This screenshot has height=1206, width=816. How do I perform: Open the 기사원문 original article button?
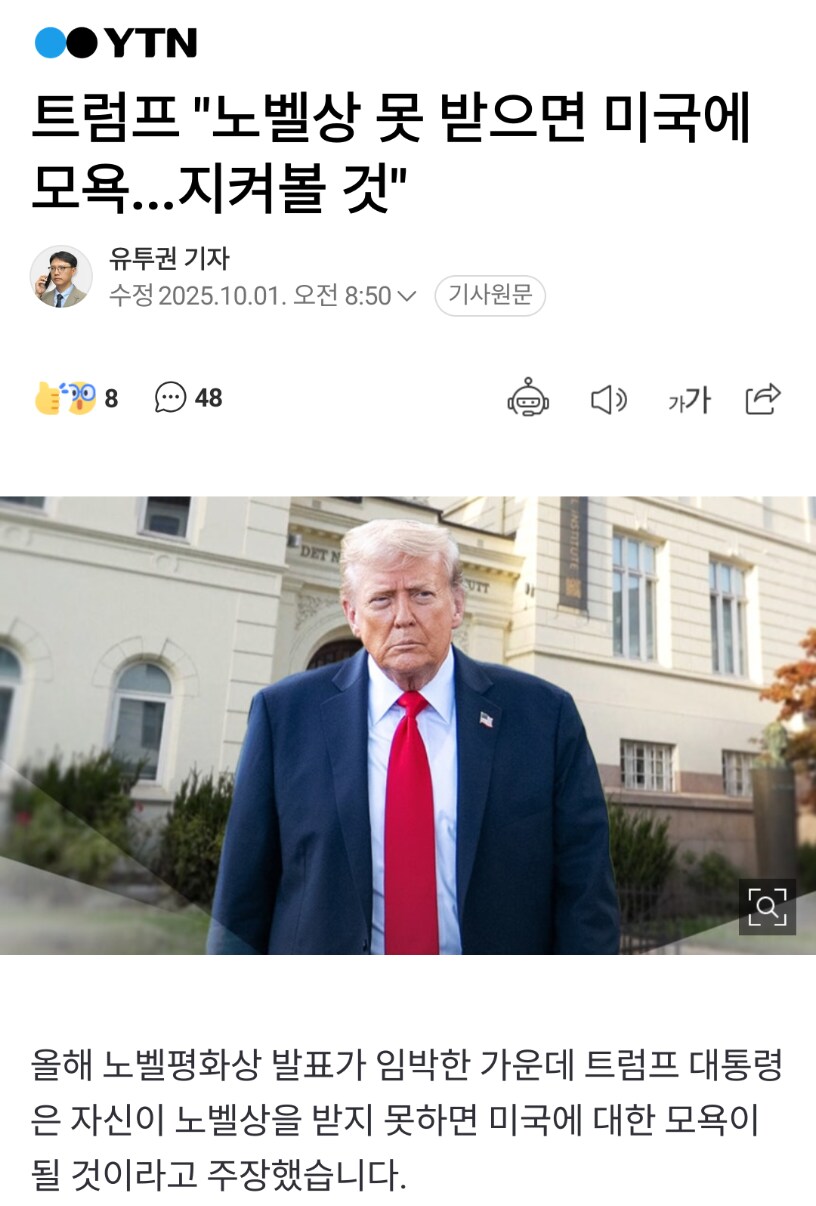pos(489,296)
